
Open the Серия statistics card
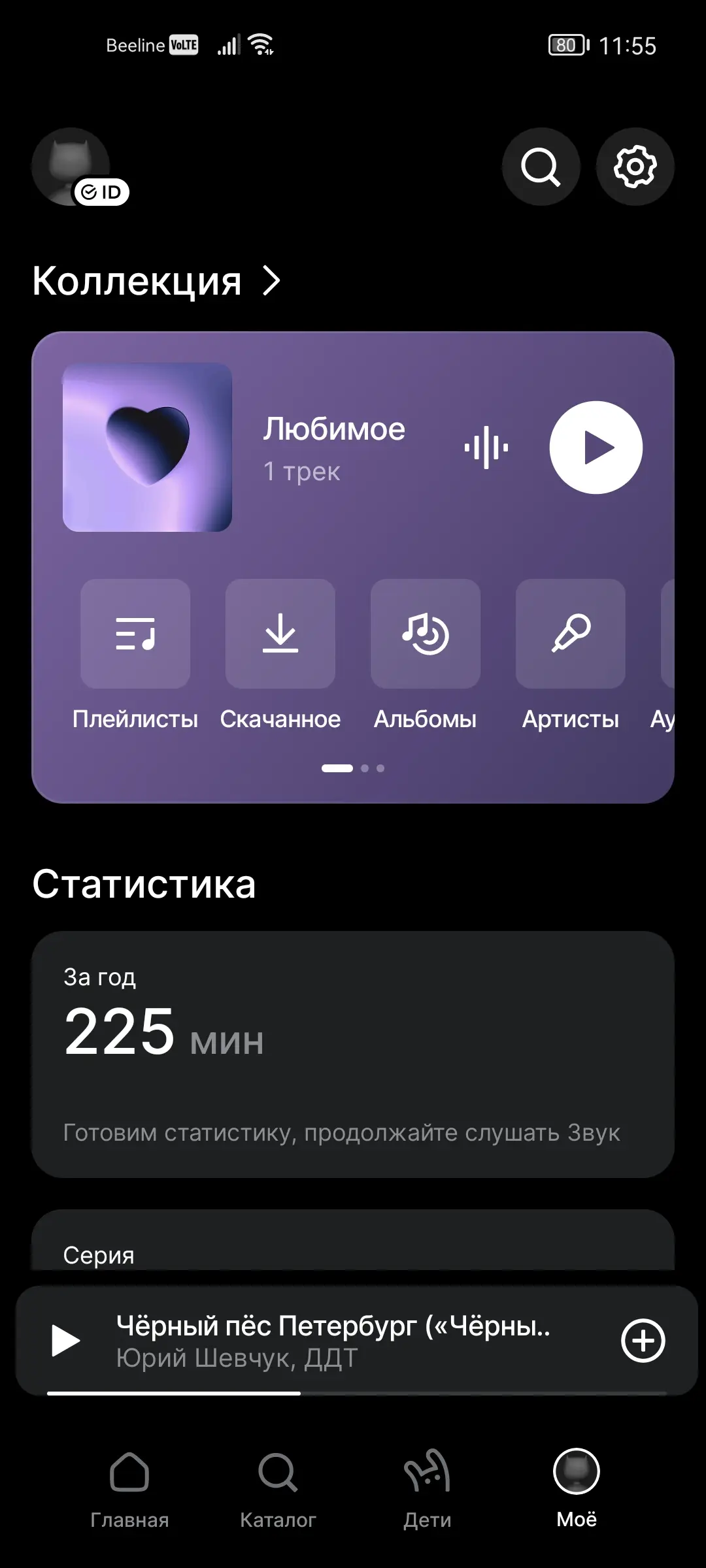coord(353,1251)
